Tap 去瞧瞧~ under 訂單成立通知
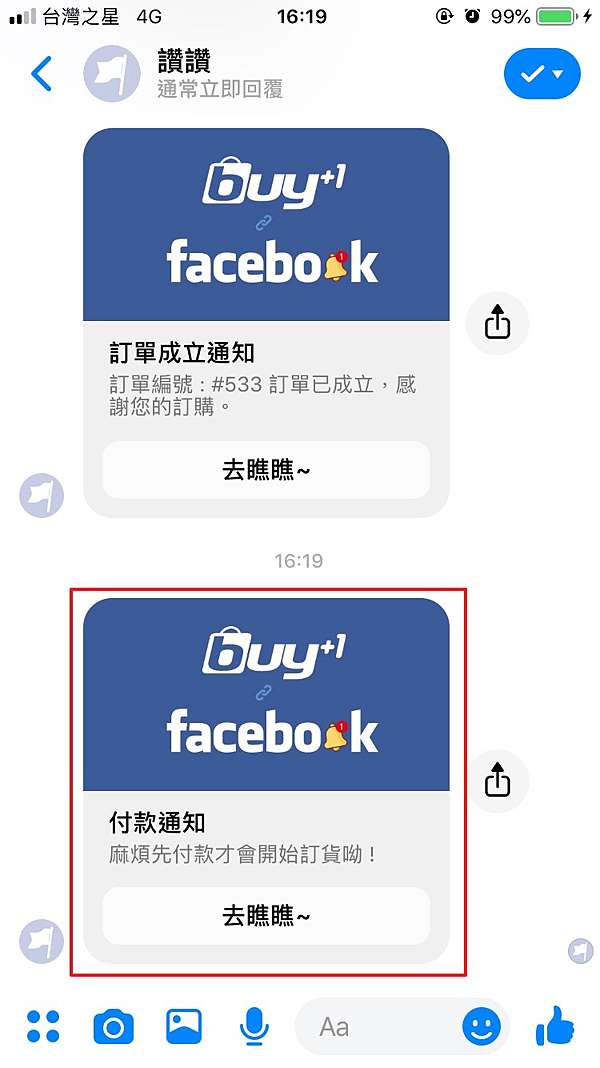Viewport: 600px width, 1068px height. (266, 470)
